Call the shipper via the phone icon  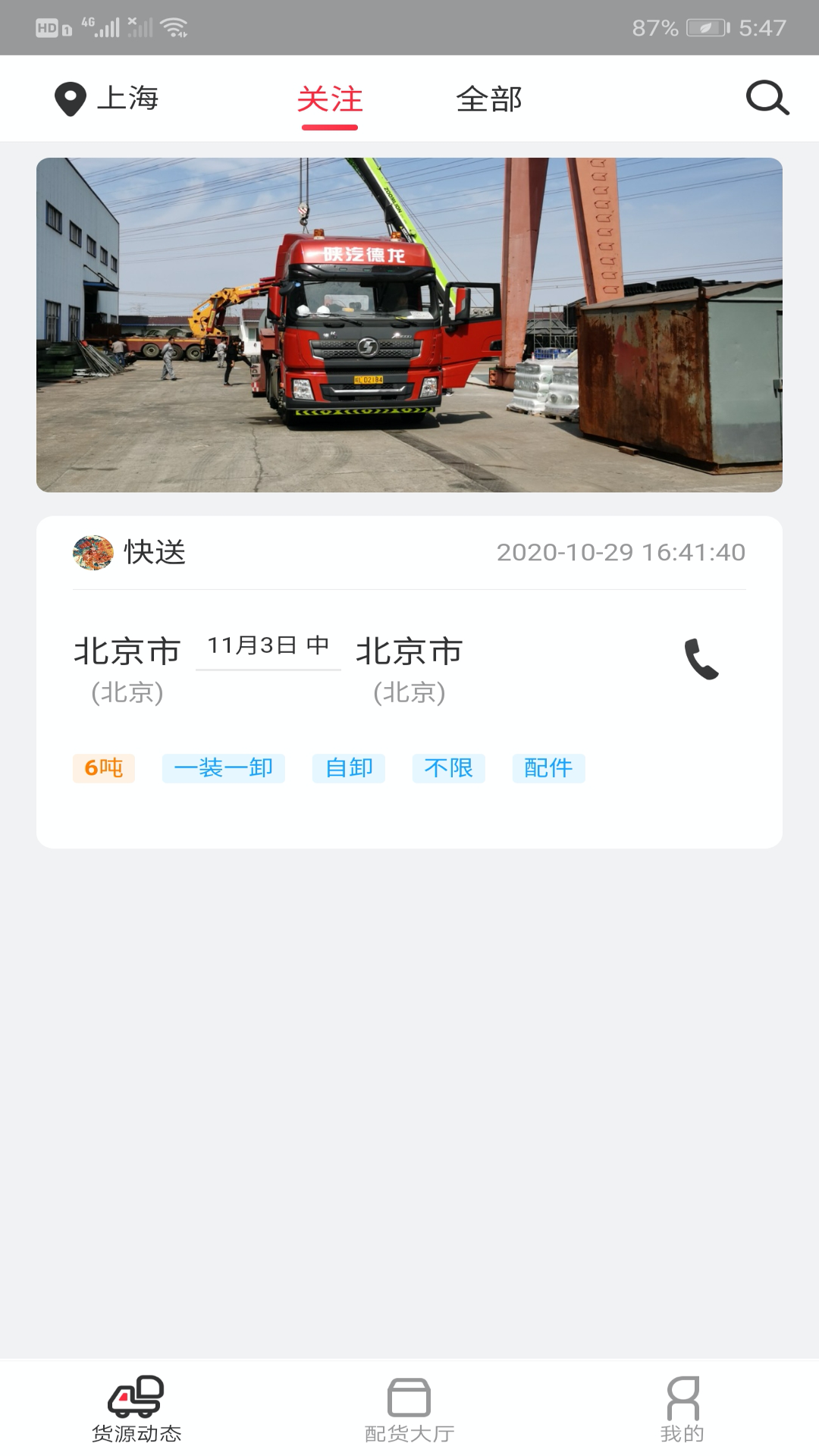point(701,659)
